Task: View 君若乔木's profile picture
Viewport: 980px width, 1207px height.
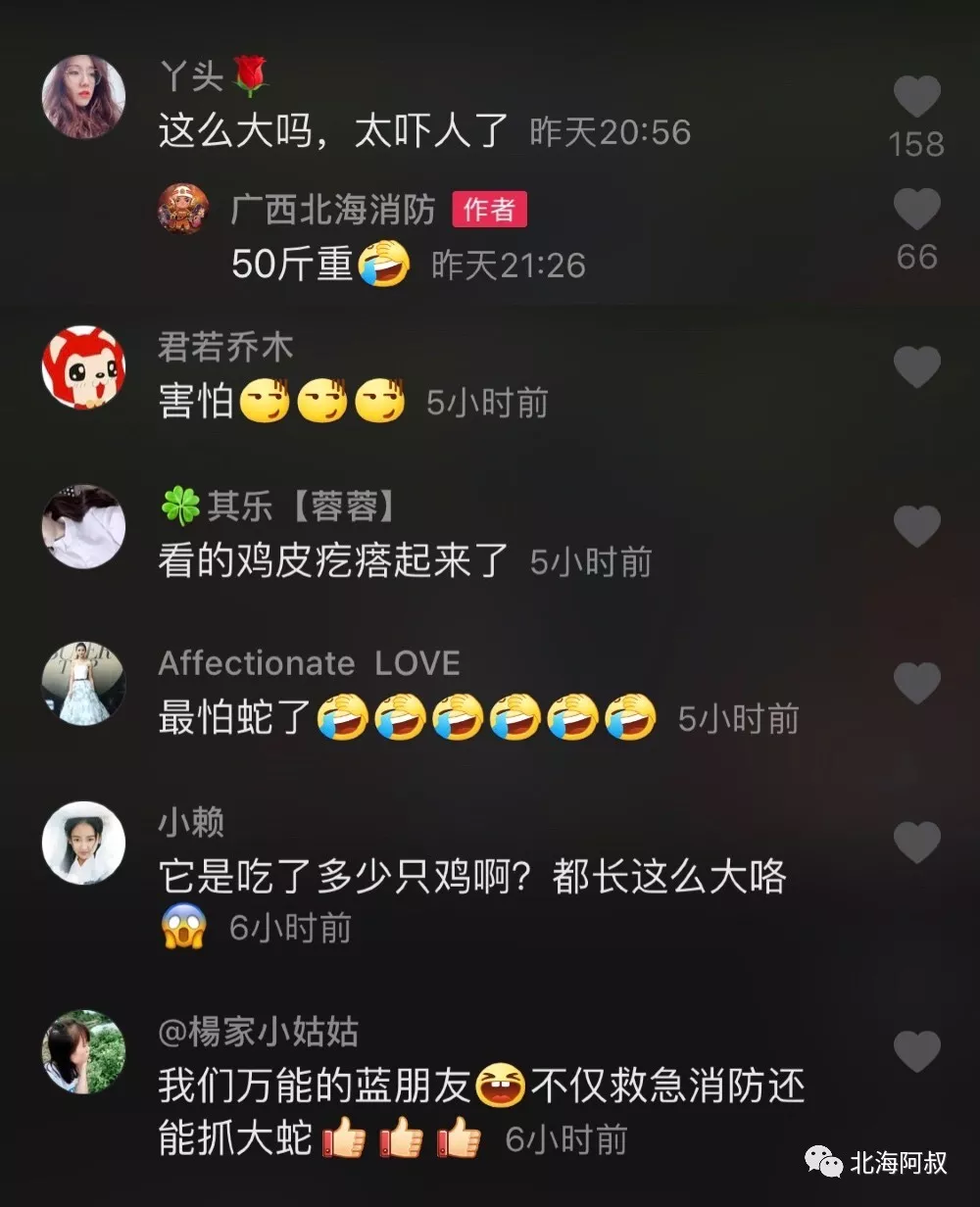Action: 83,367
